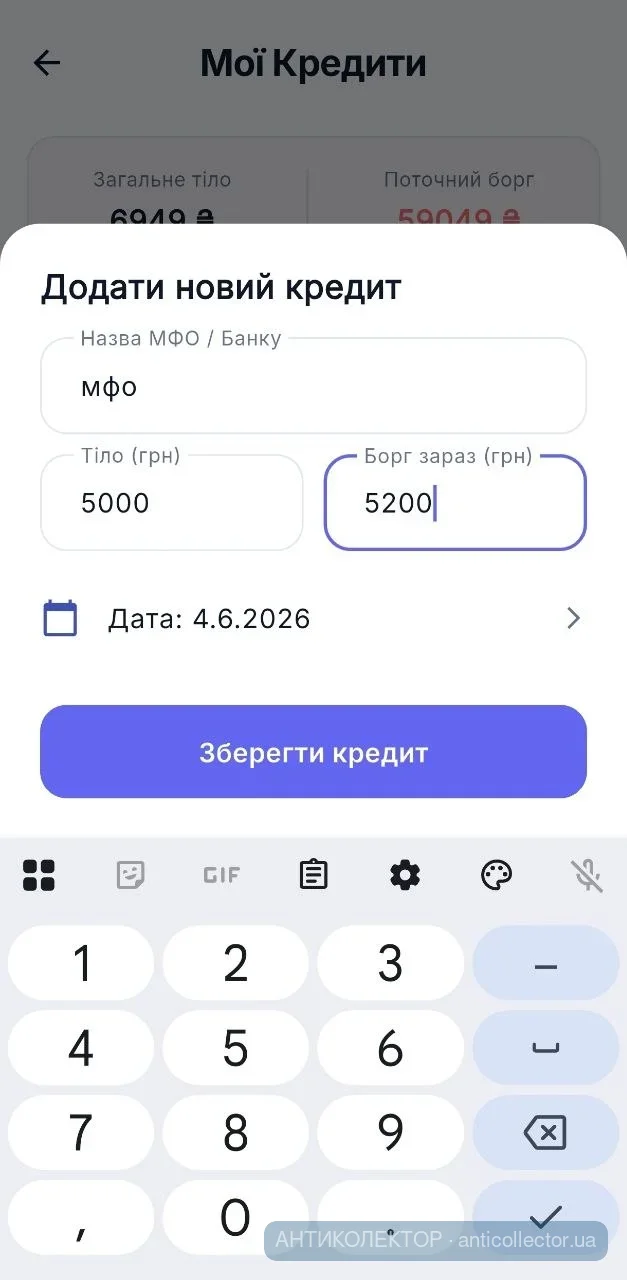
Task: Tap the Тіло (грн) field
Action: [171, 502]
